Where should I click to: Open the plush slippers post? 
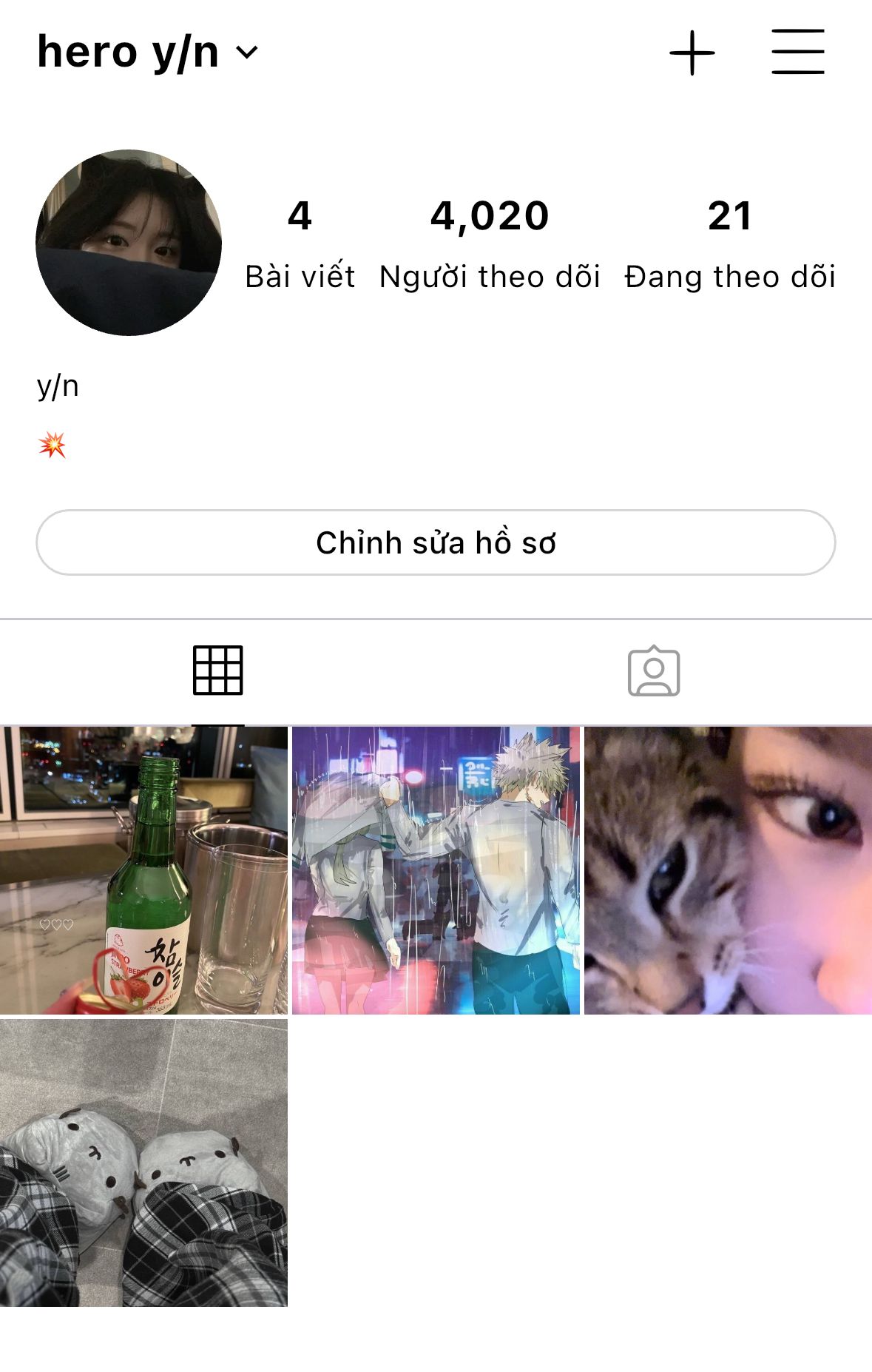tap(143, 1162)
